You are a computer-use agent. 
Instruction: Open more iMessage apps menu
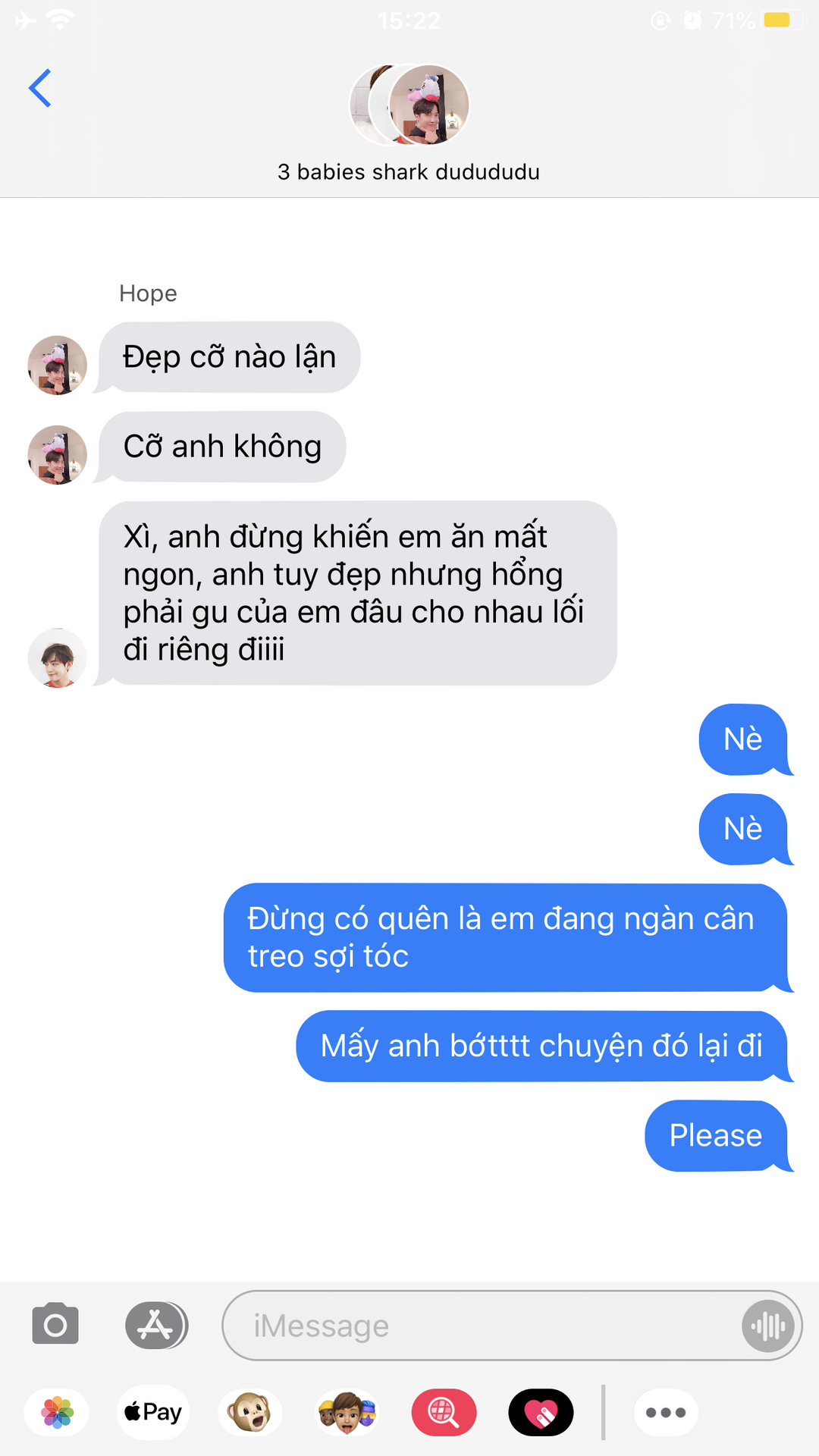(665, 1412)
